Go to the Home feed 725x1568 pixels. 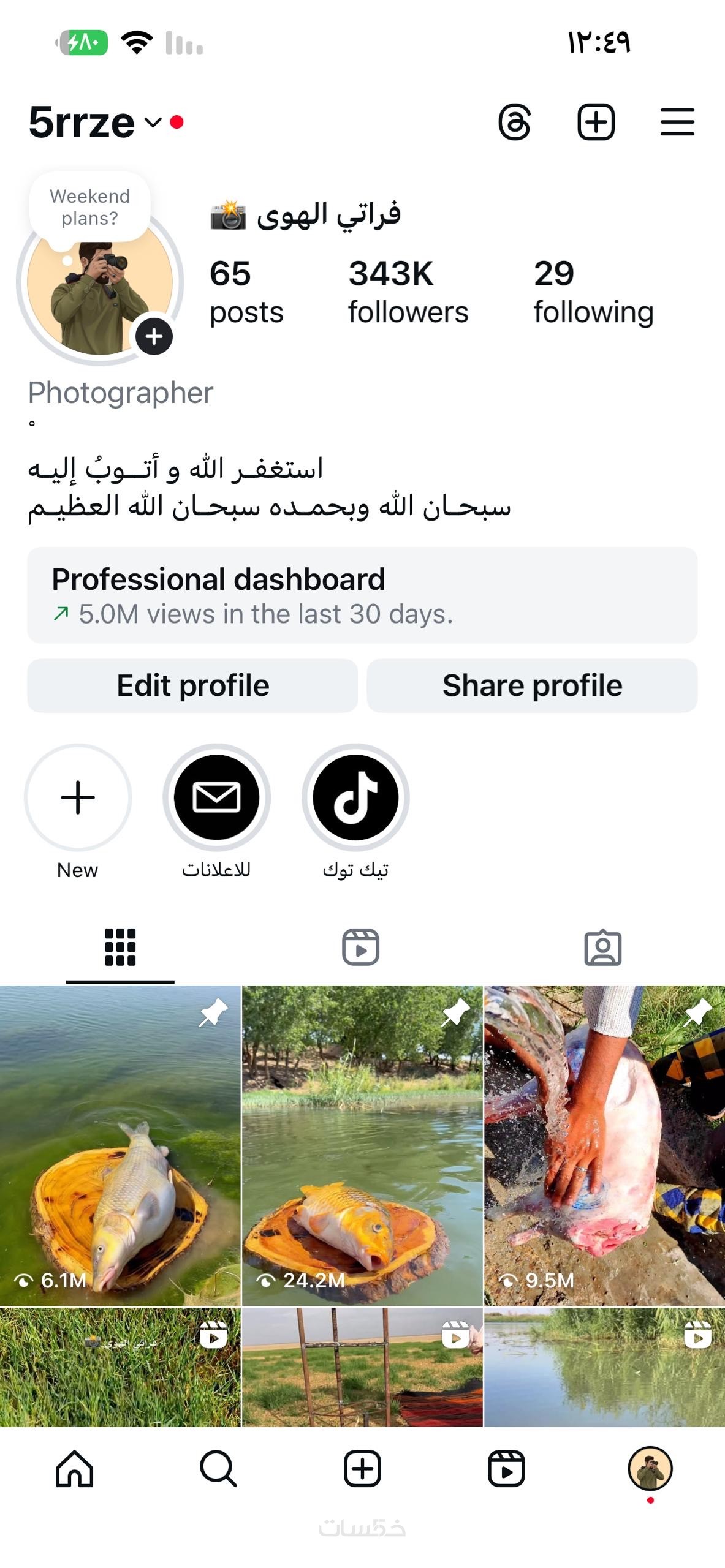pos(74,1469)
